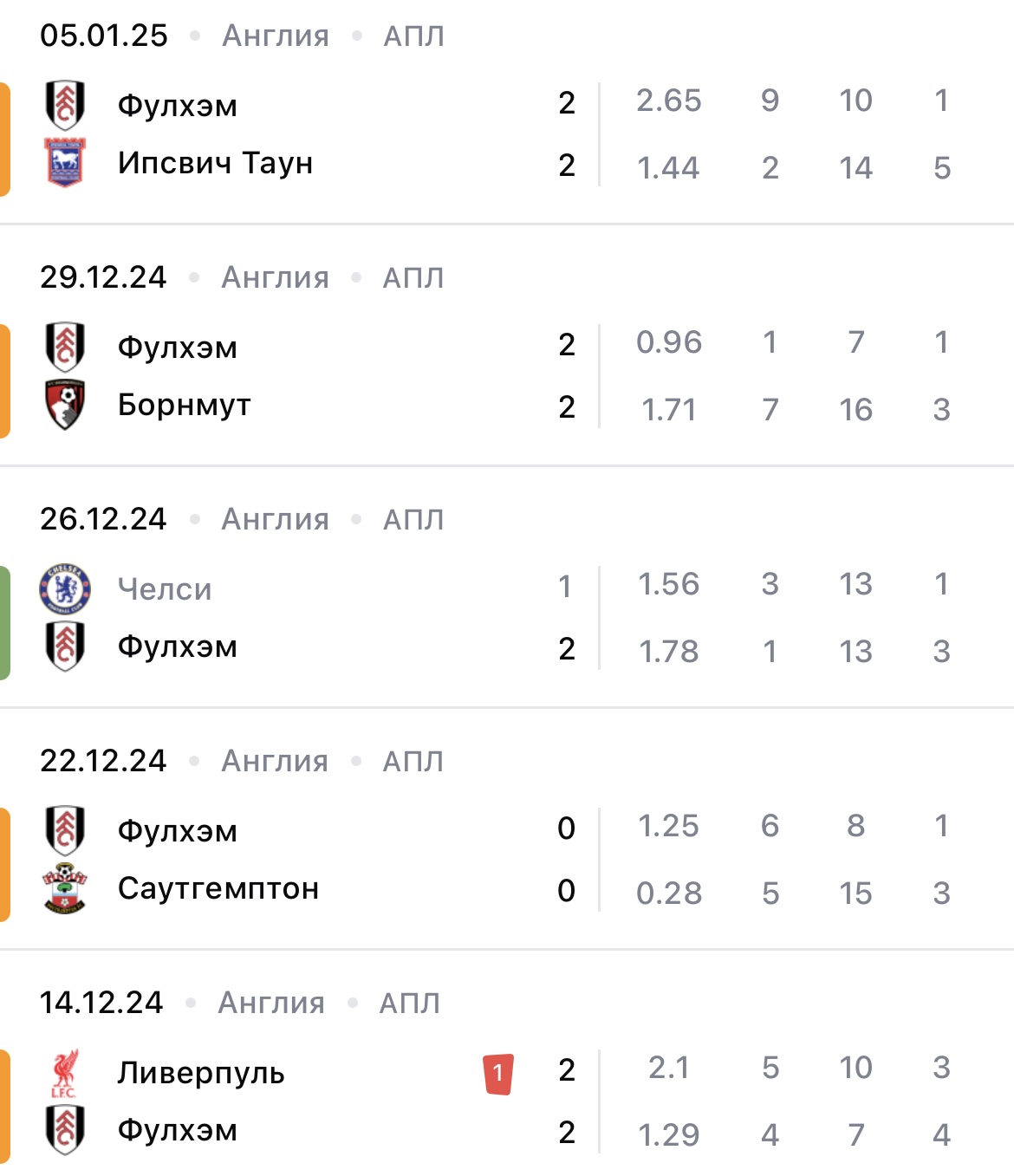Image resolution: width=1014 pixels, height=1176 pixels.
Task: Click the 2.65 odds value for Фулхэм
Action: coord(670,100)
